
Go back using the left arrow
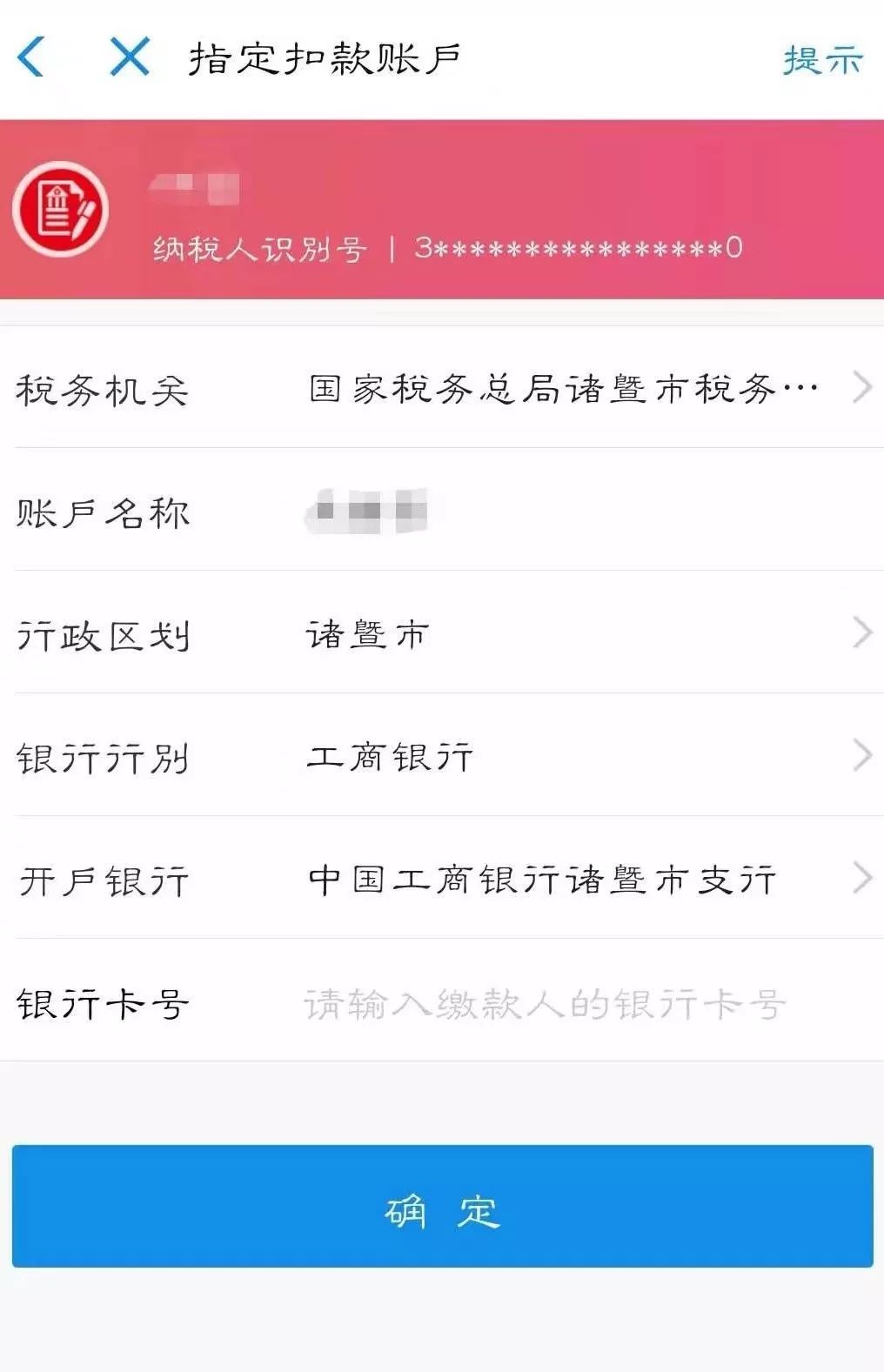[31, 57]
